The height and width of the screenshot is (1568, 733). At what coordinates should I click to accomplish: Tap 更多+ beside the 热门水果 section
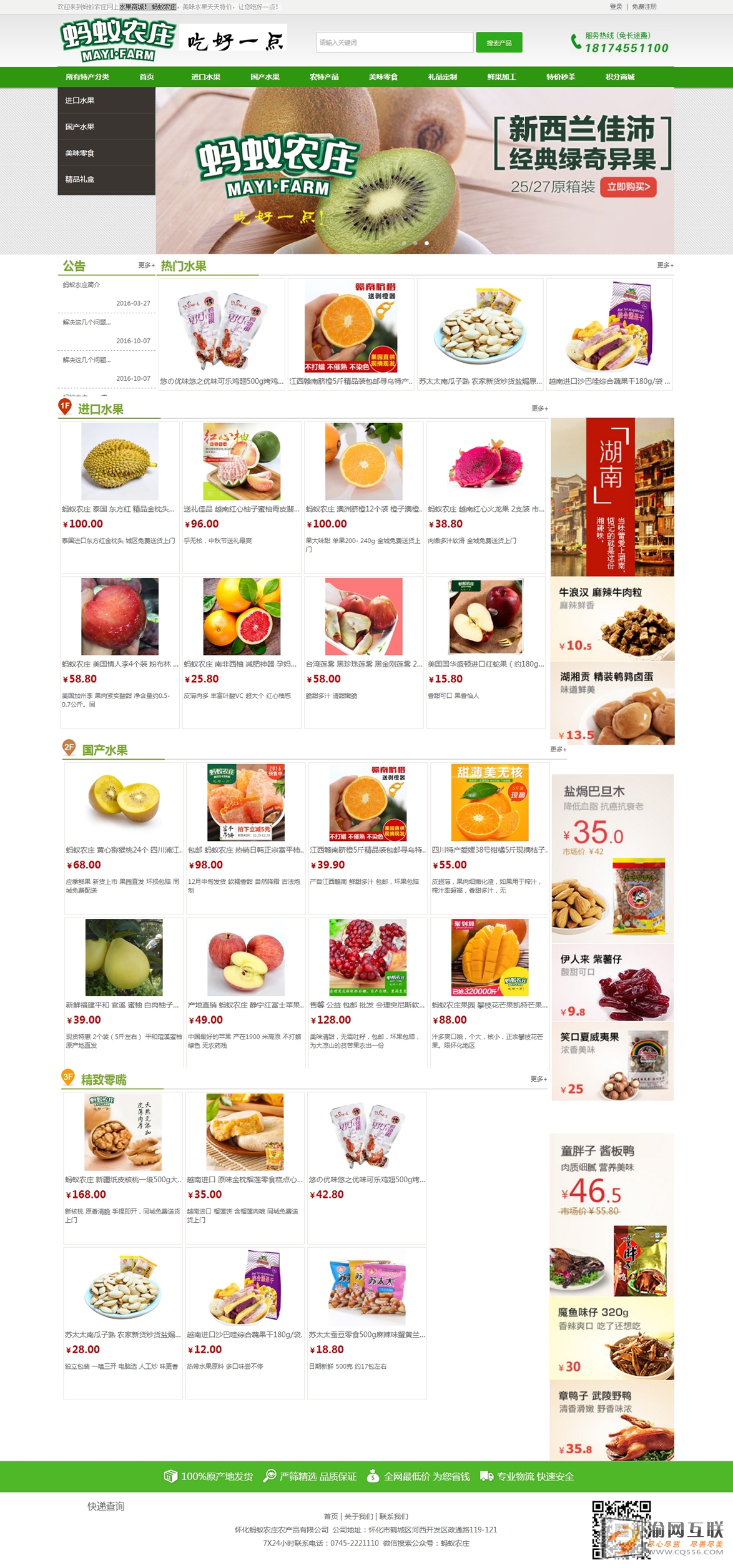click(x=665, y=265)
